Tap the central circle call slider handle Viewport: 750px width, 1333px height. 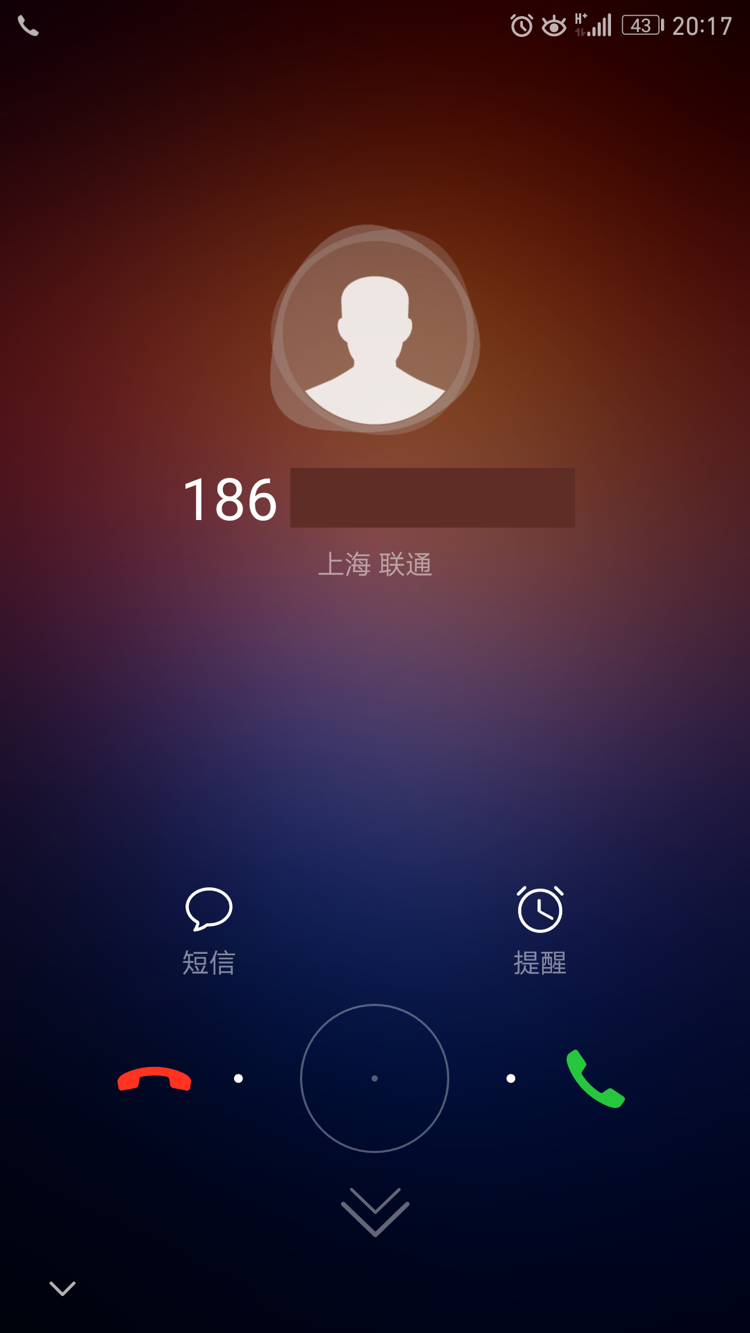(x=374, y=1078)
